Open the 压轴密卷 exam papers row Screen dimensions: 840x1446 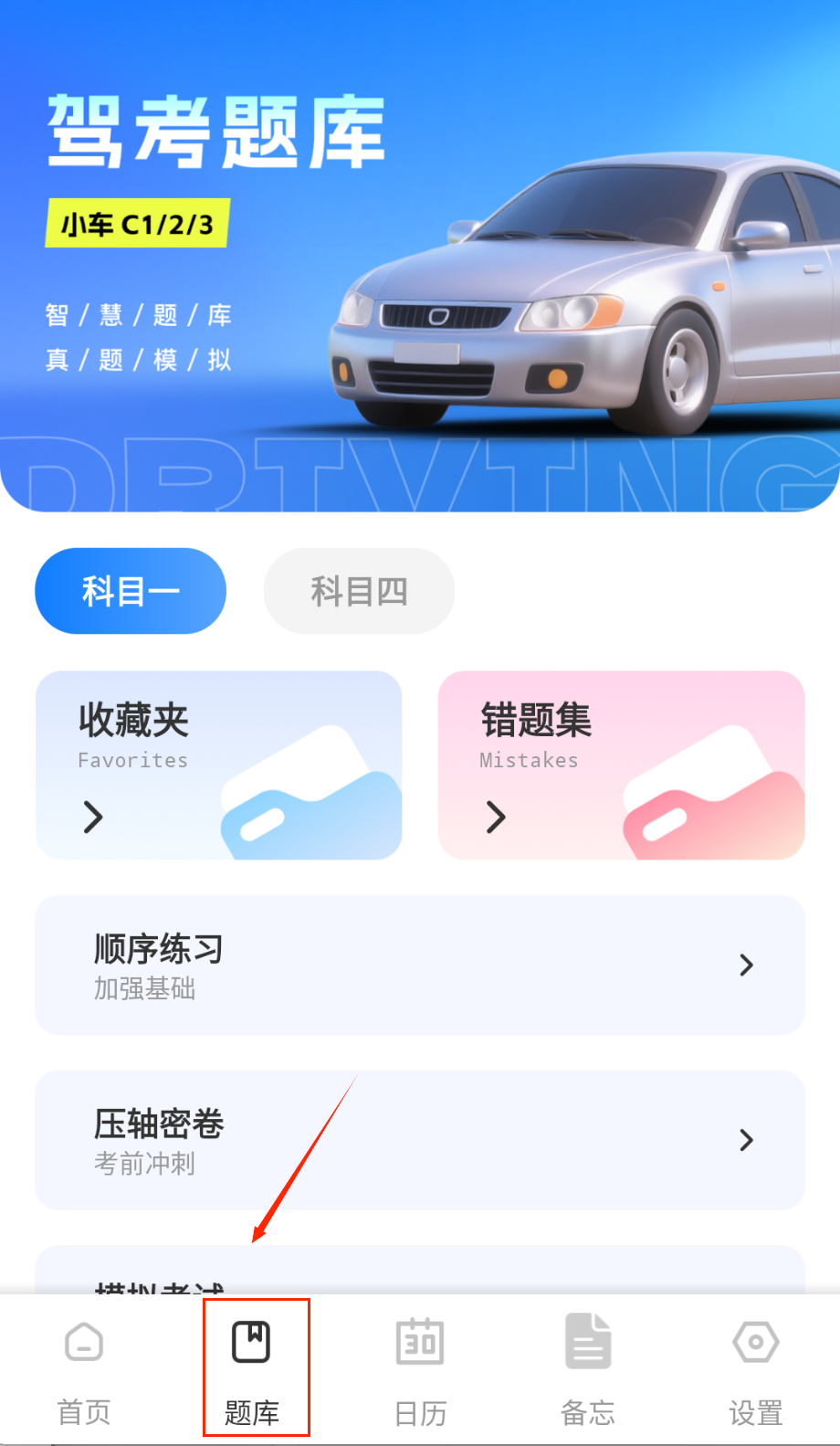[419, 1140]
